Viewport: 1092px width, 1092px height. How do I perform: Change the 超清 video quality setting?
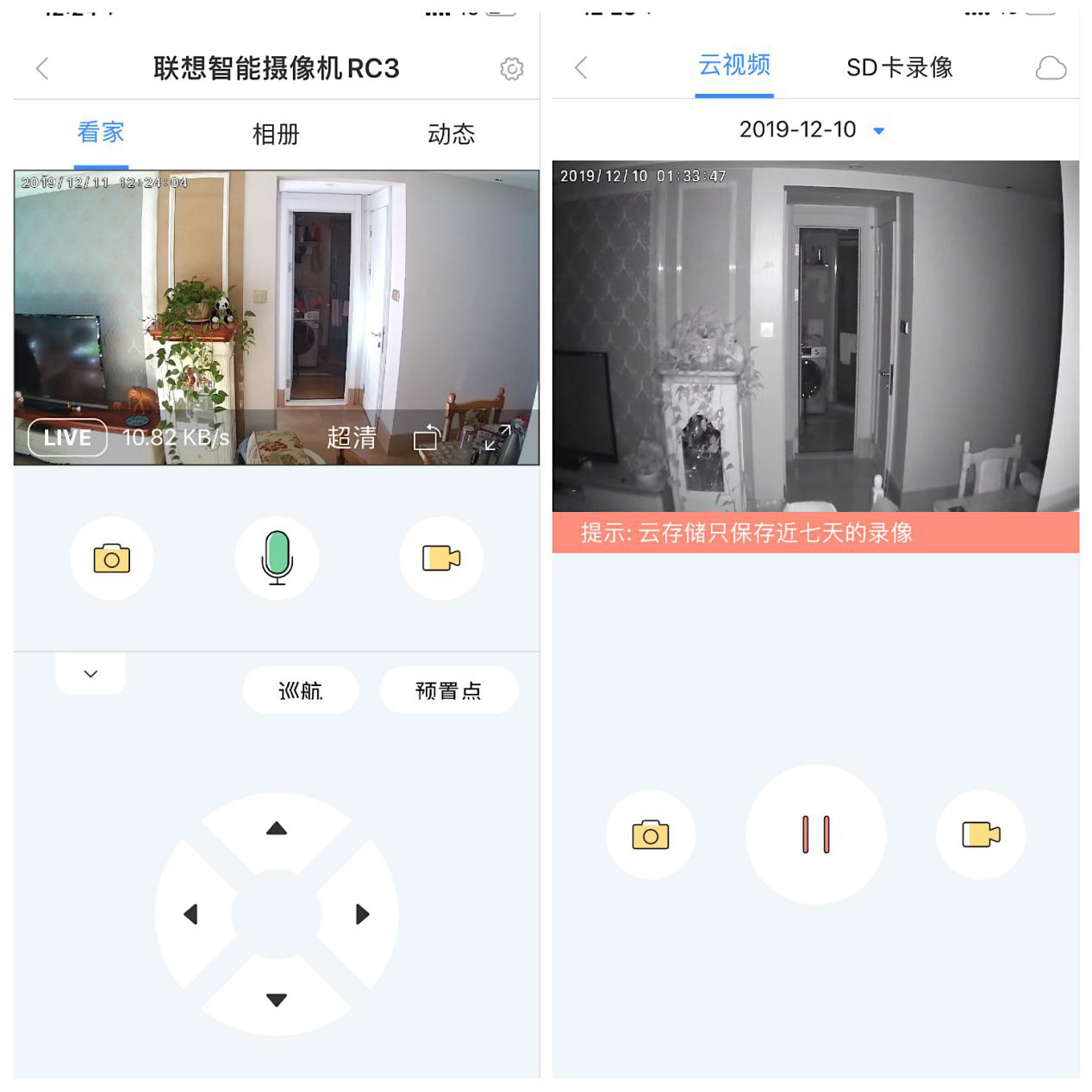coord(351,438)
